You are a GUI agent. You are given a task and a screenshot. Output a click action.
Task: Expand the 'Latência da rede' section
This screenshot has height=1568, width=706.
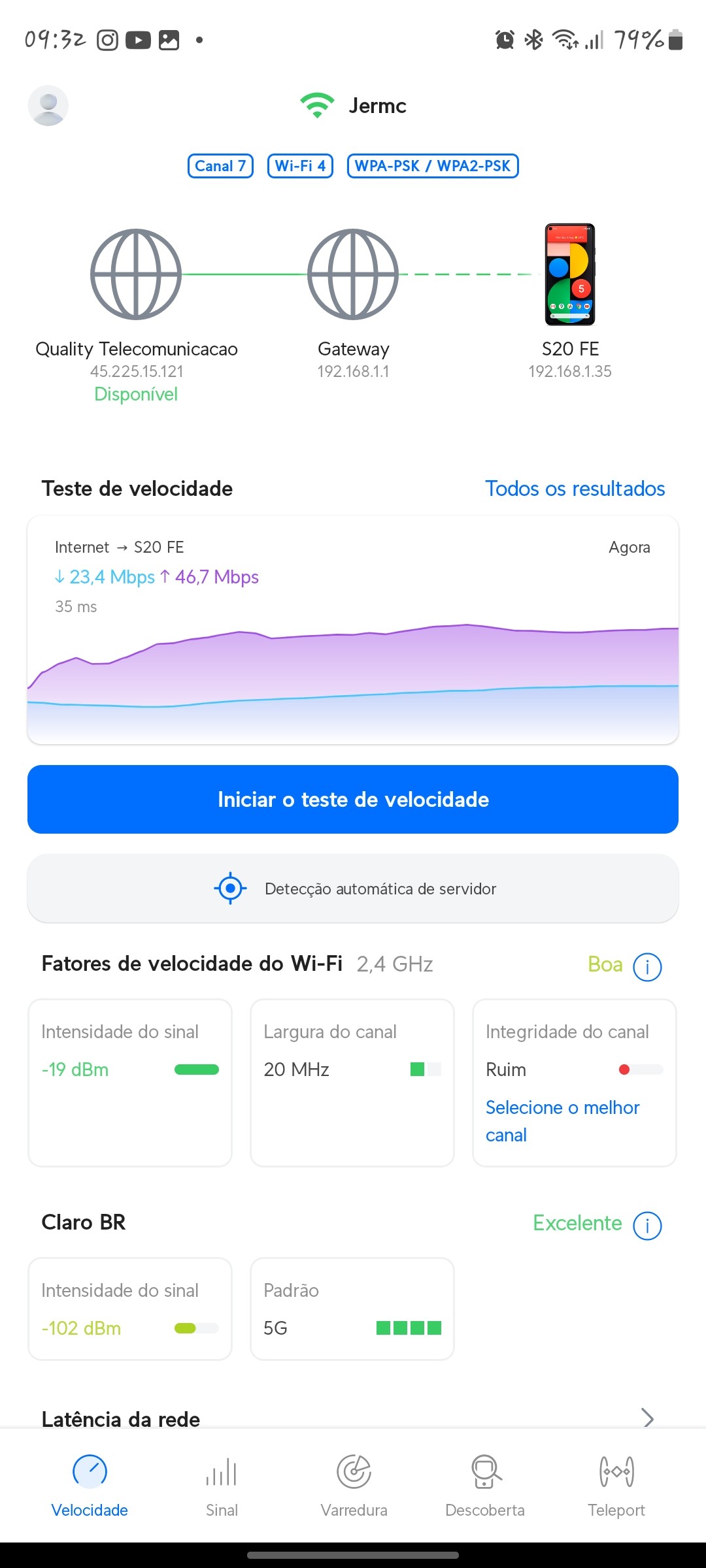647,1418
